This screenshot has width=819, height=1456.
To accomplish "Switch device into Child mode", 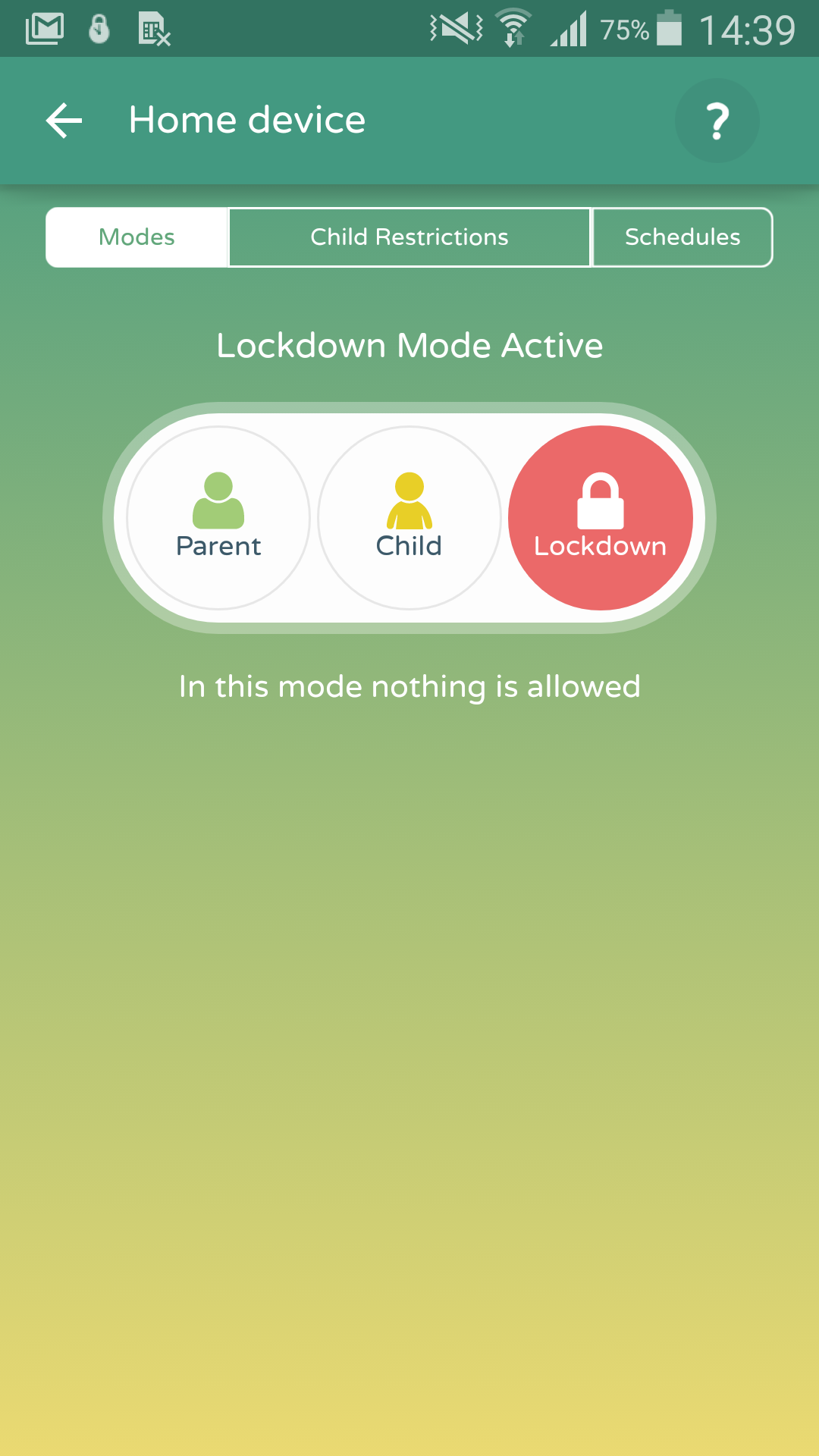I will click(x=409, y=516).
